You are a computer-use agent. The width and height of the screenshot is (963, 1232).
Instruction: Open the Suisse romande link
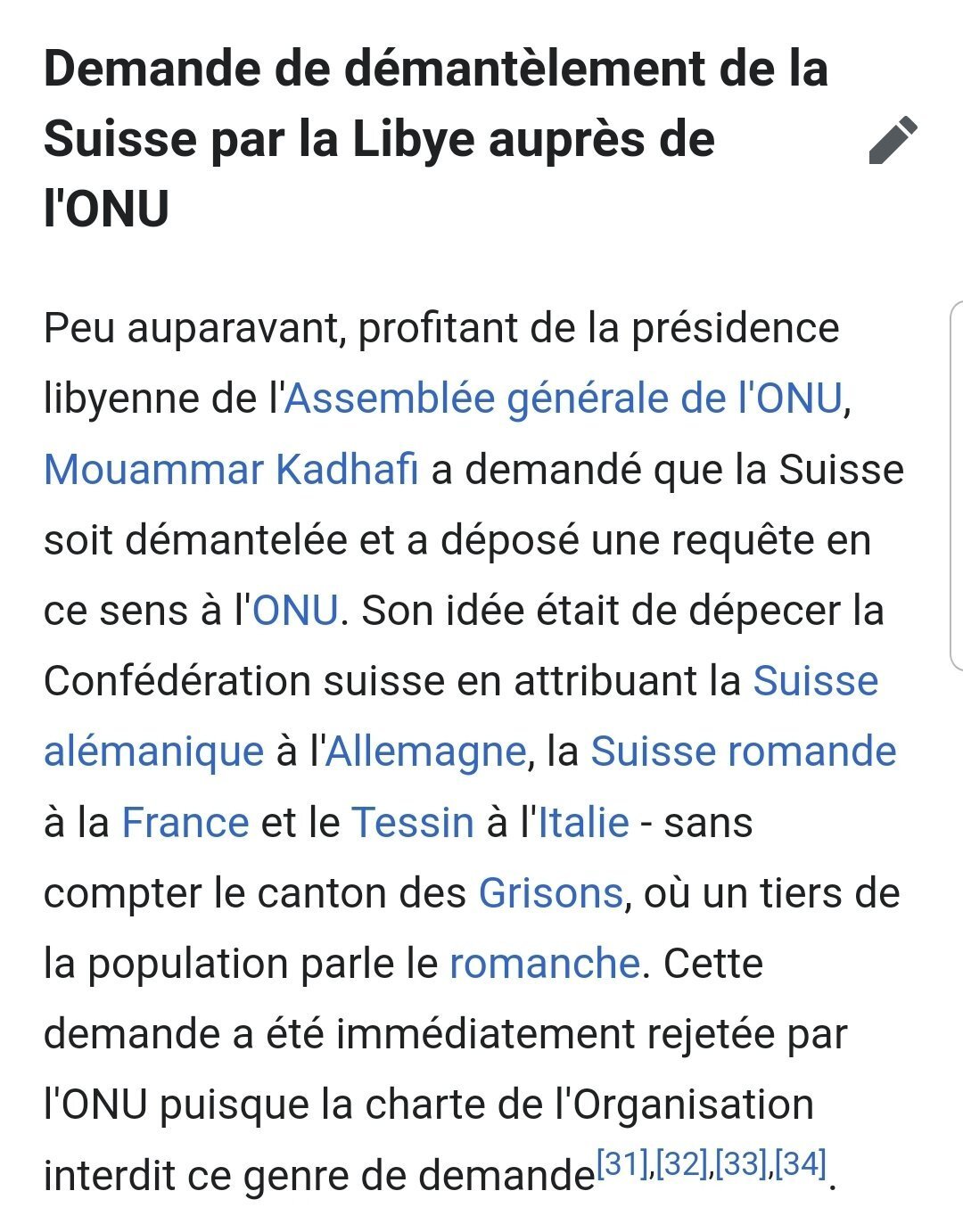743,752
